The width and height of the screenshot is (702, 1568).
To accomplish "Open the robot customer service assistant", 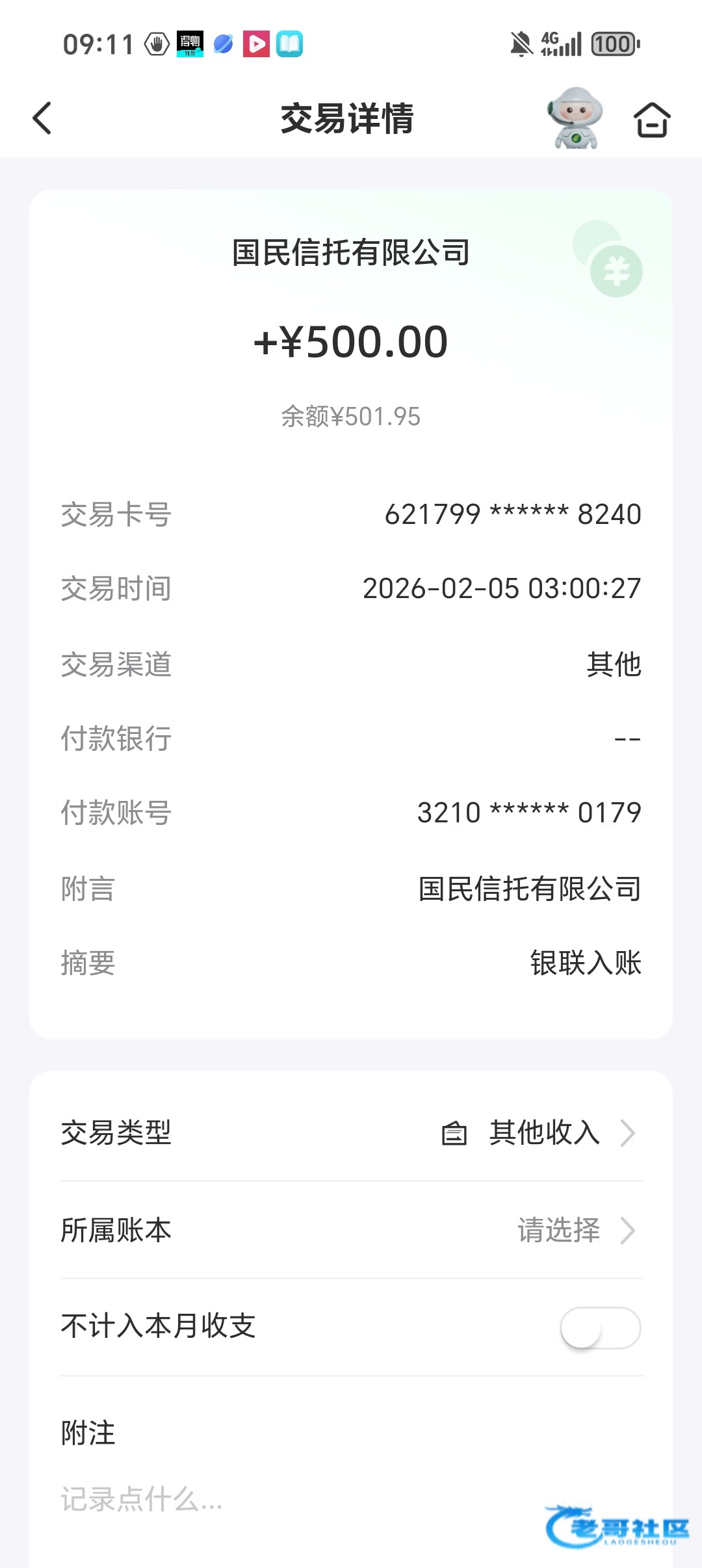I will pyautogui.click(x=575, y=118).
